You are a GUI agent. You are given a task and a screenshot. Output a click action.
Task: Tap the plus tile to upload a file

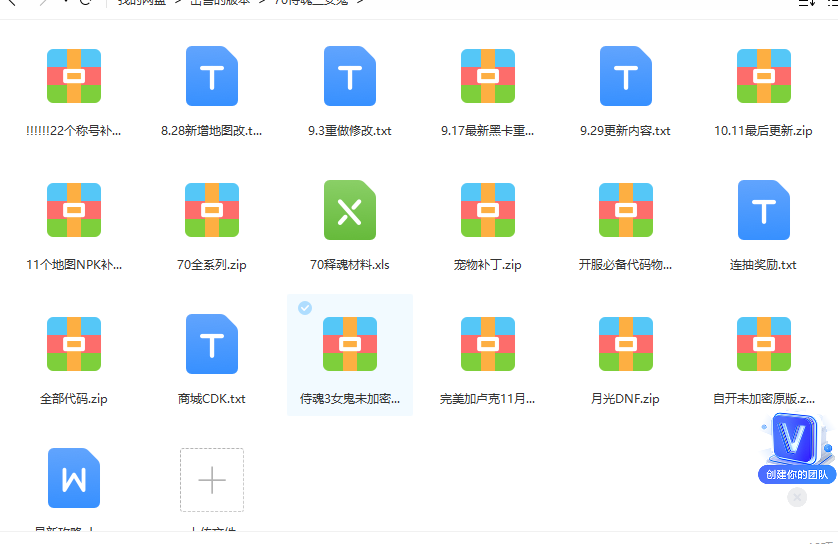(212, 480)
